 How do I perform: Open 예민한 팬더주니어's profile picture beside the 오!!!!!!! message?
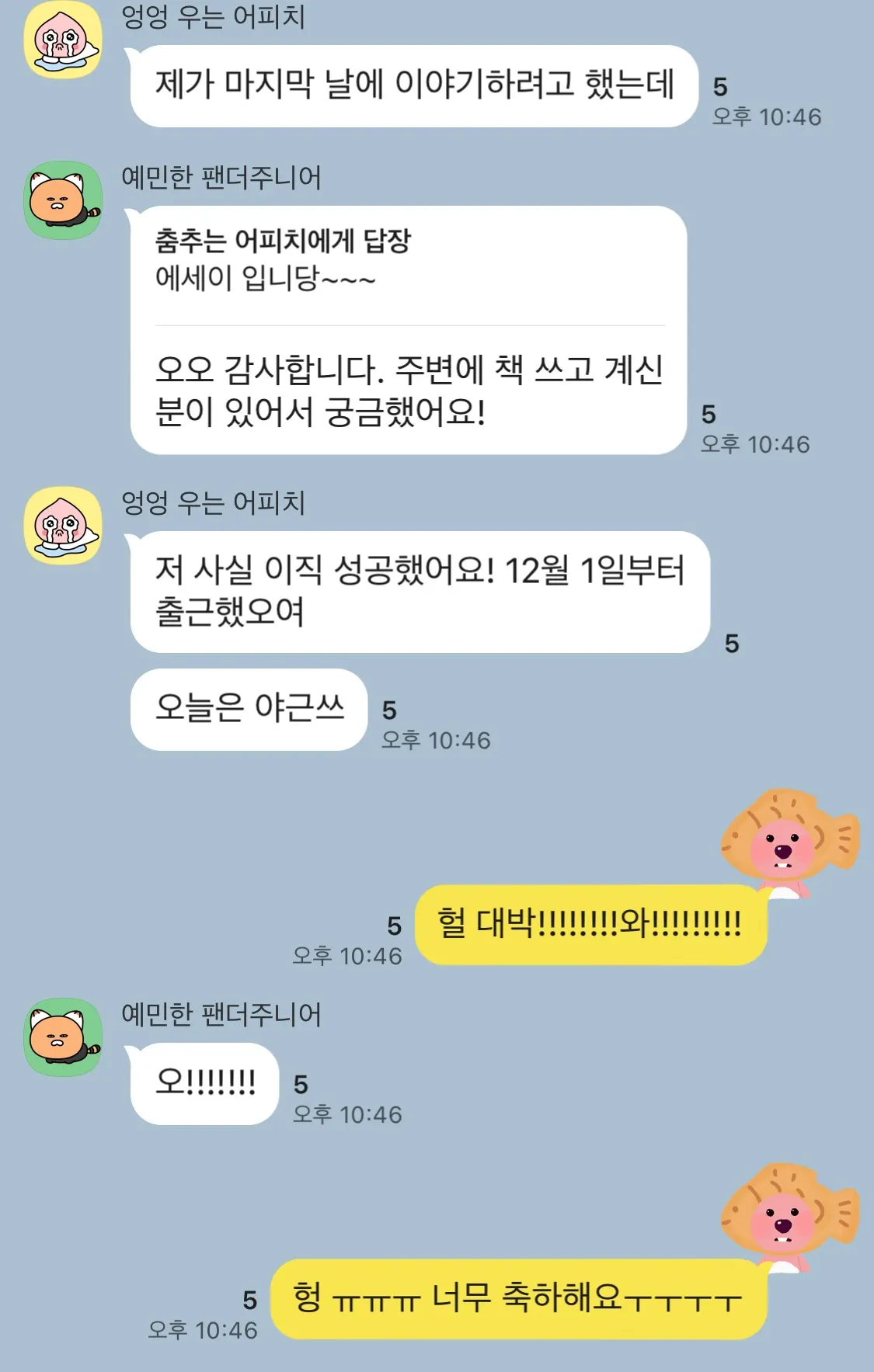pos(63,1037)
